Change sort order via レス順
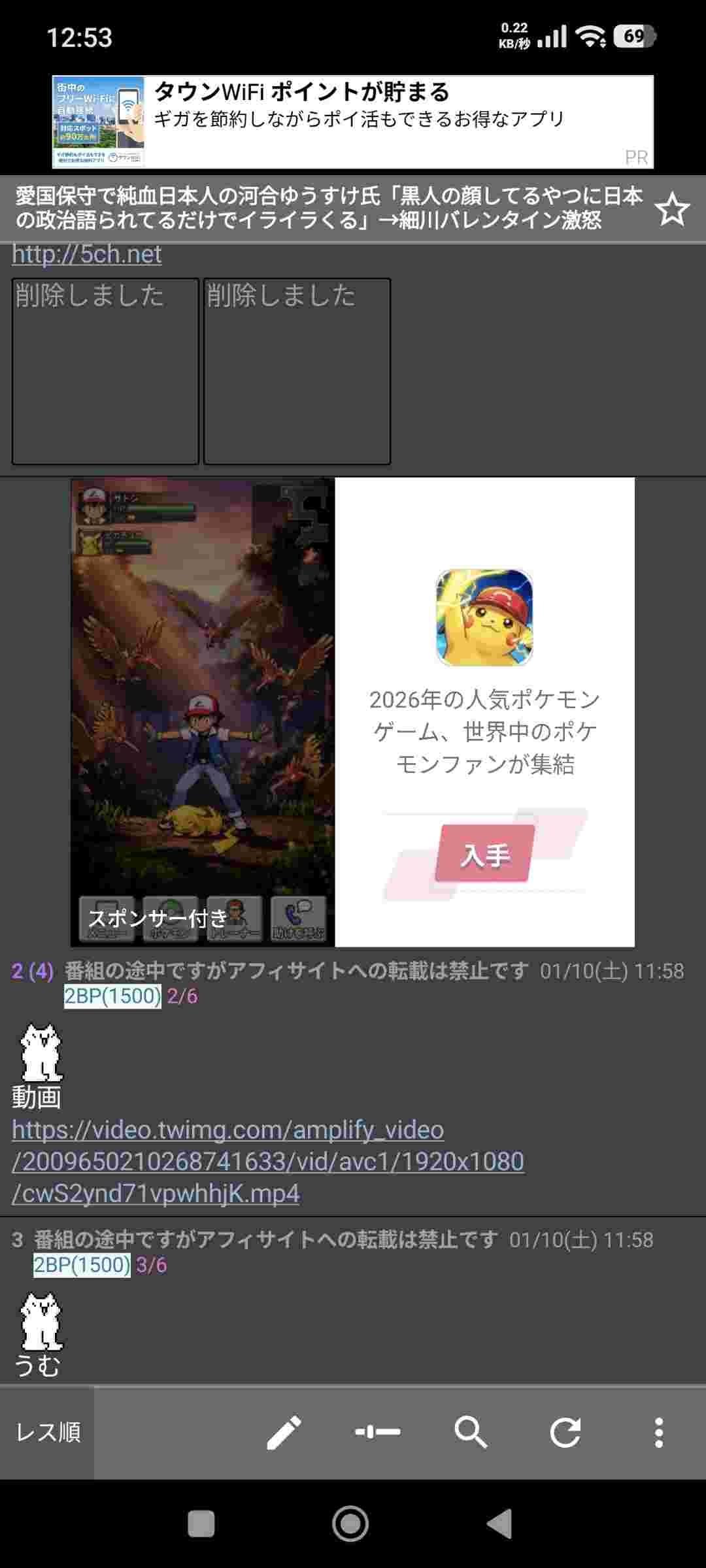Image resolution: width=706 pixels, height=1568 pixels. pyautogui.click(x=48, y=1432)
